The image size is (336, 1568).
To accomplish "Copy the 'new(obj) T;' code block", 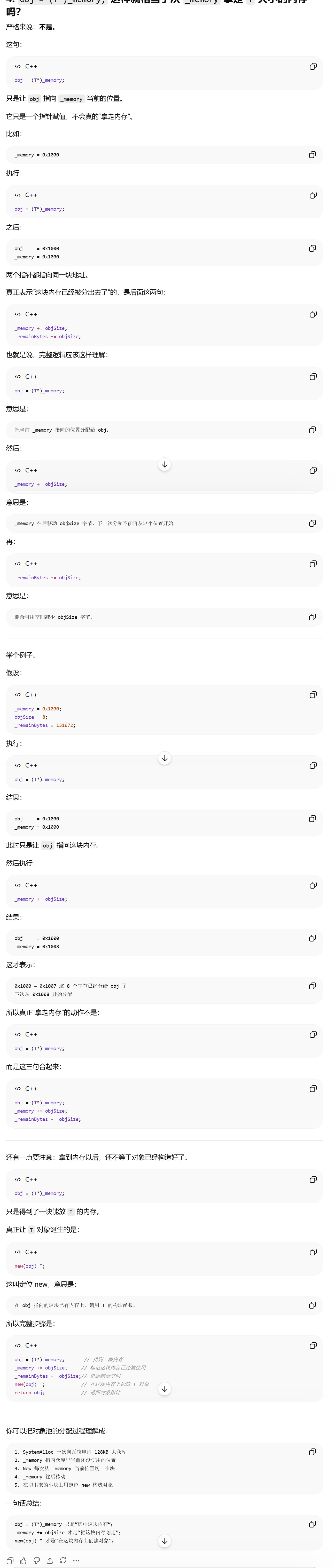I will tap(313, 1252).
